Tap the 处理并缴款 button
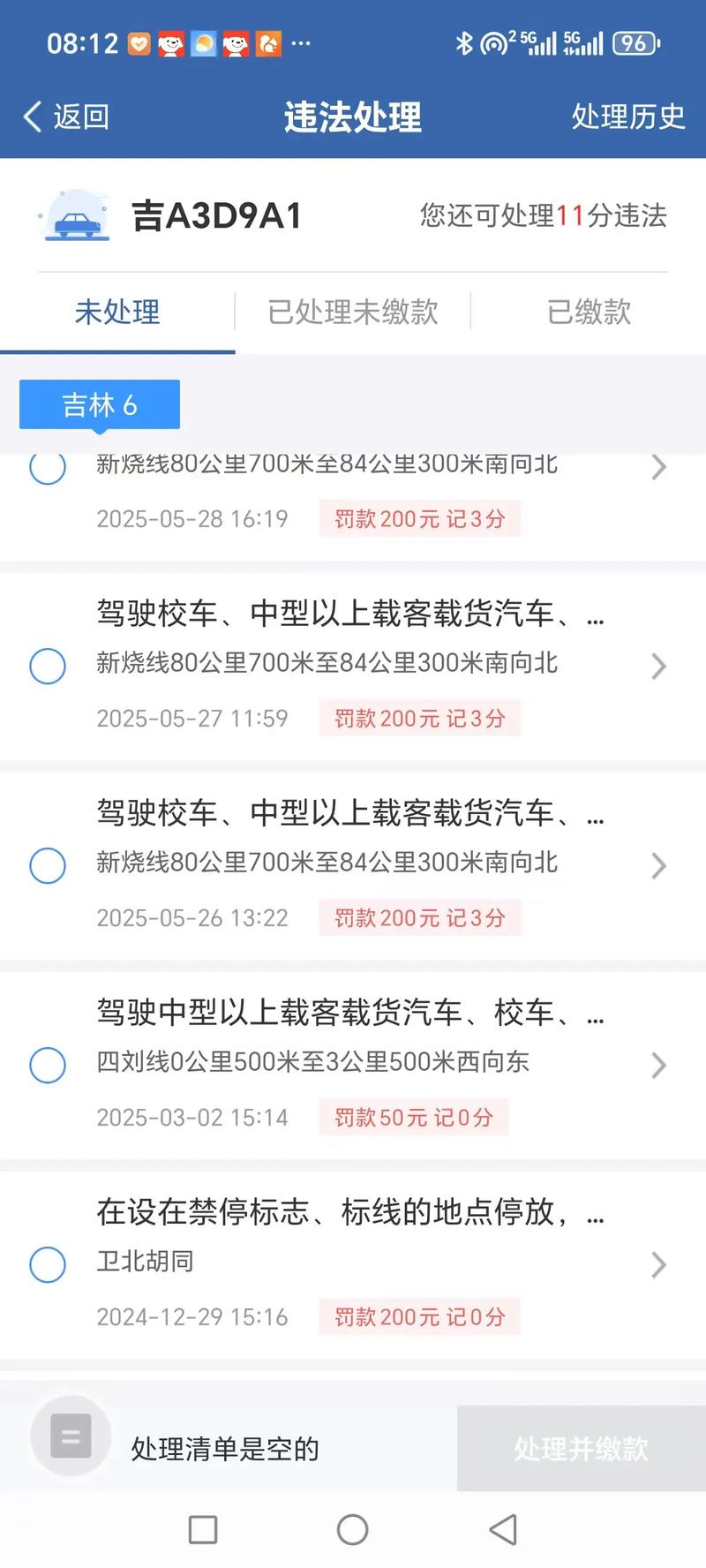 click(581, 1449)
